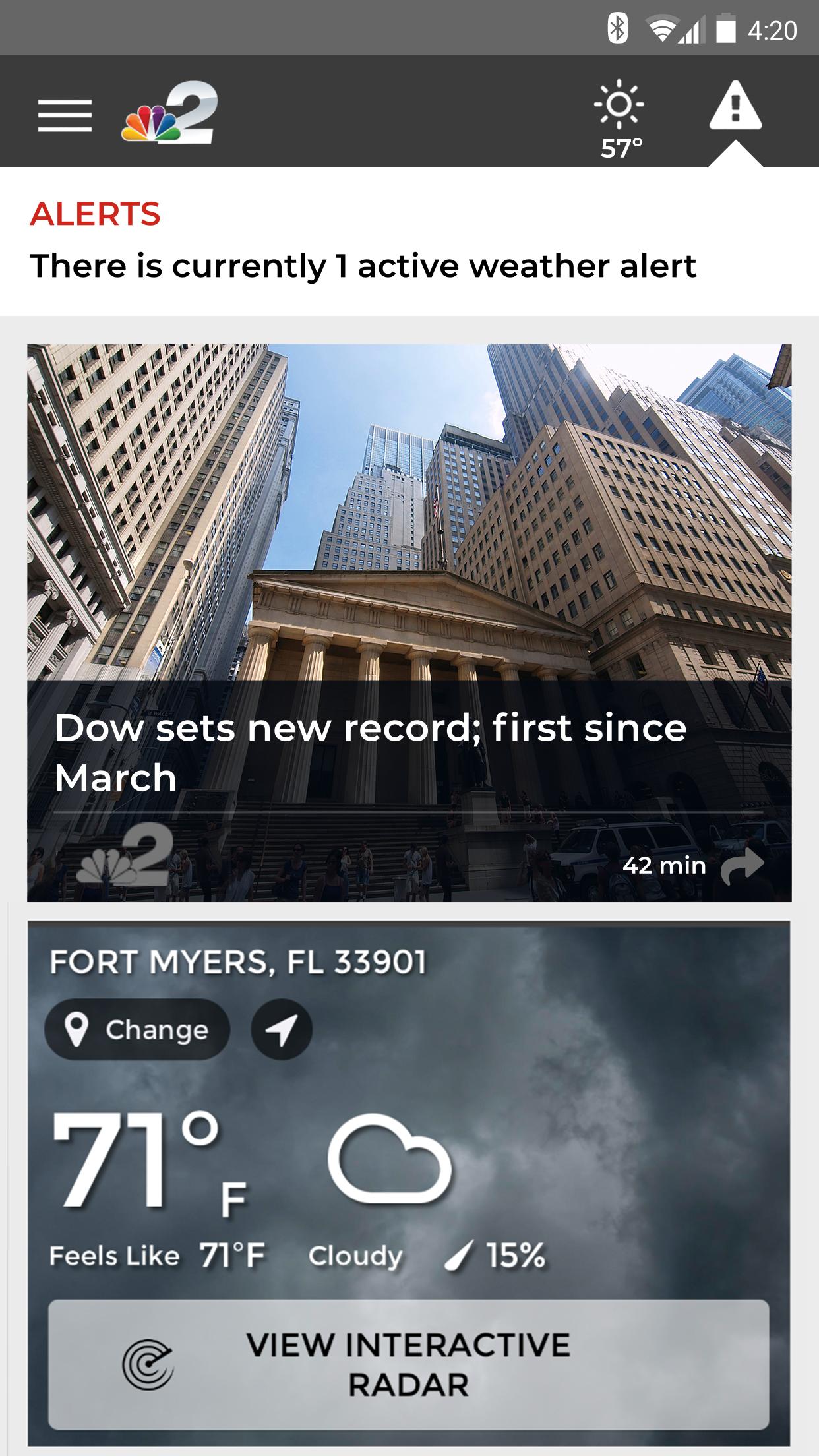The width and height of the screenshot is (819, 1456).
Task: View Interactive Radar
Action: click(409, 1364)
